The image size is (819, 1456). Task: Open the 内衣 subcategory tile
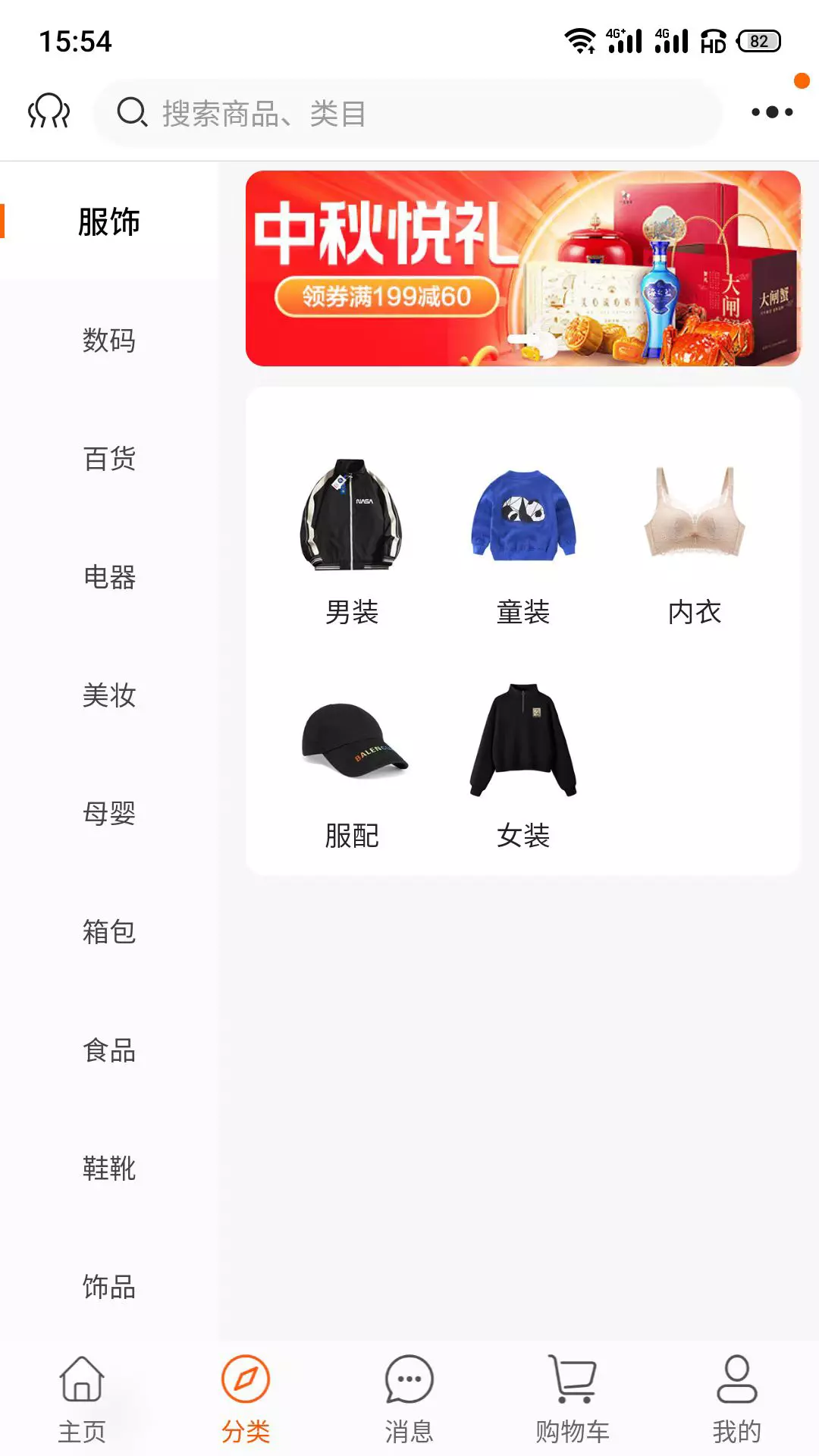point(695,541)
